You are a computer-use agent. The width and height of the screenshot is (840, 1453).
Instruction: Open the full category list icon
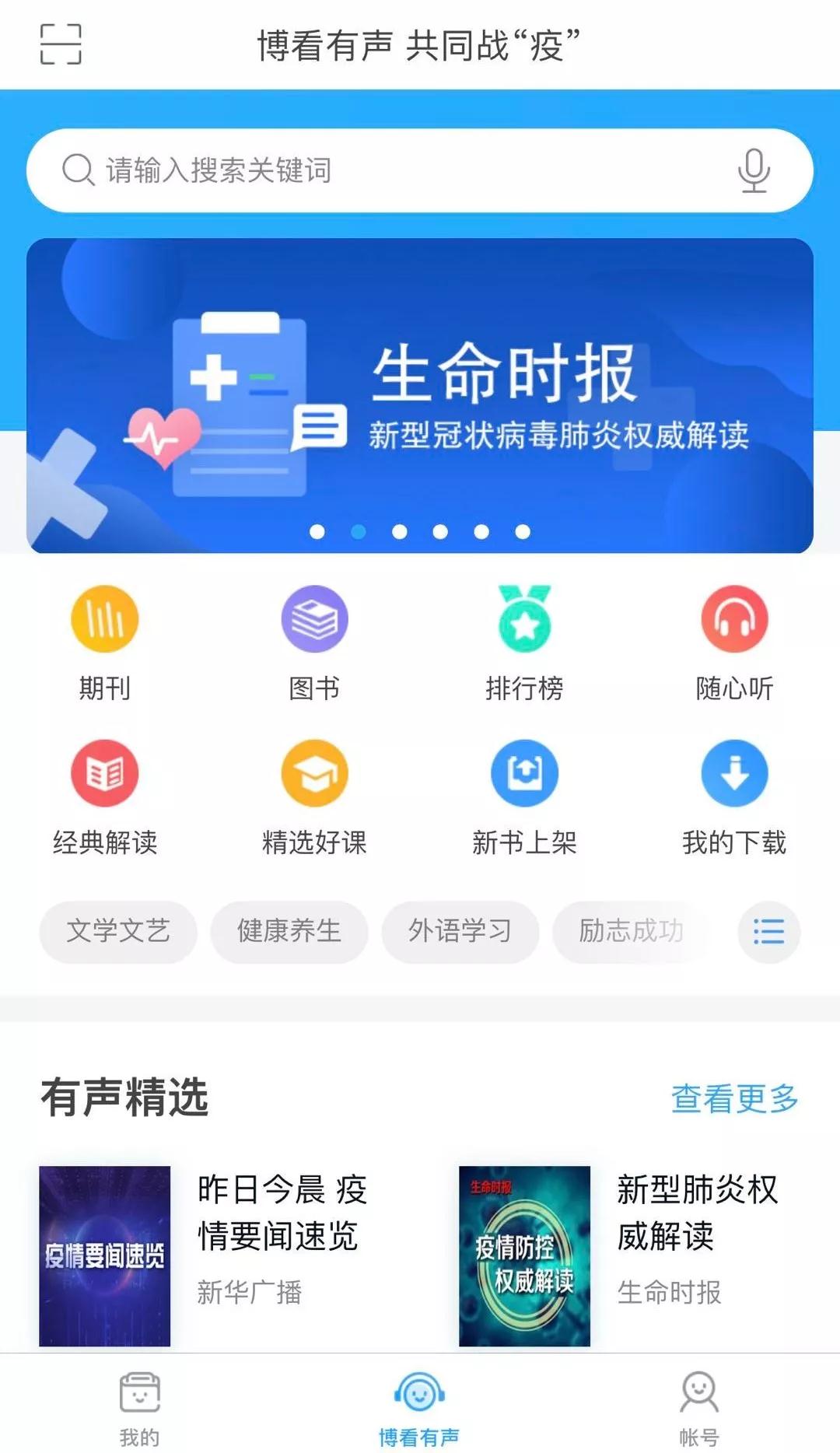[768, 931]
